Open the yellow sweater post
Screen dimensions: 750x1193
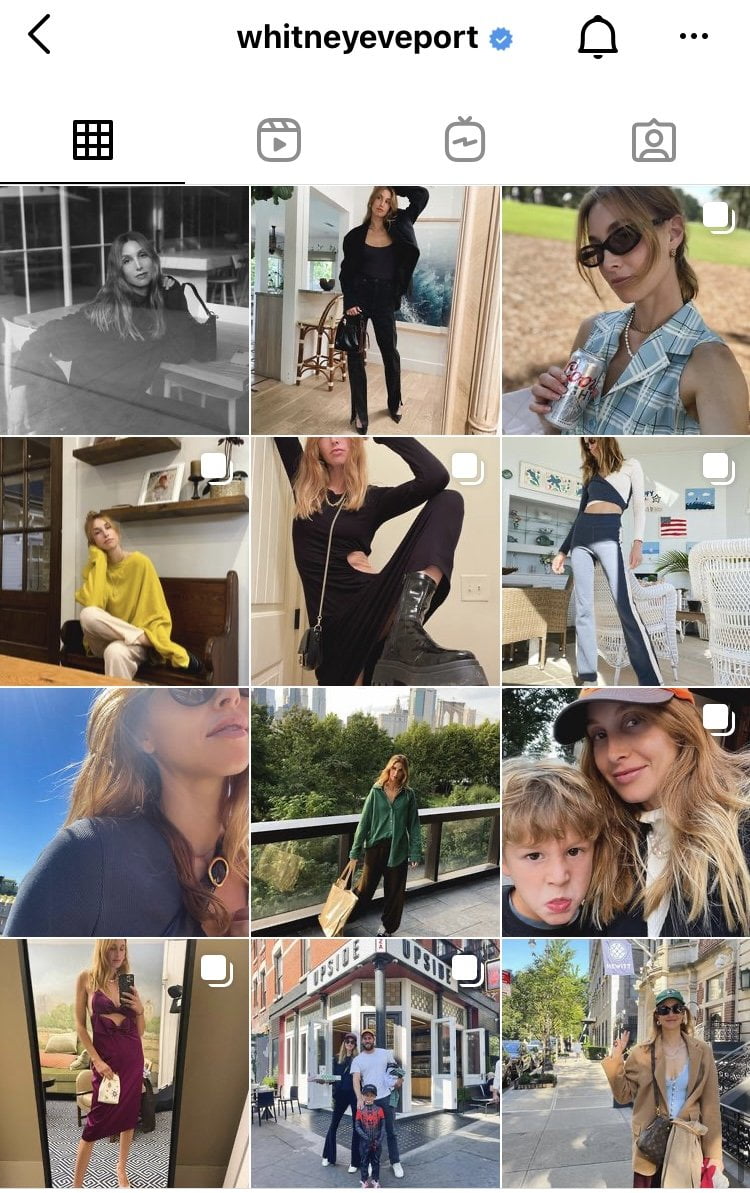coord(124,560)
